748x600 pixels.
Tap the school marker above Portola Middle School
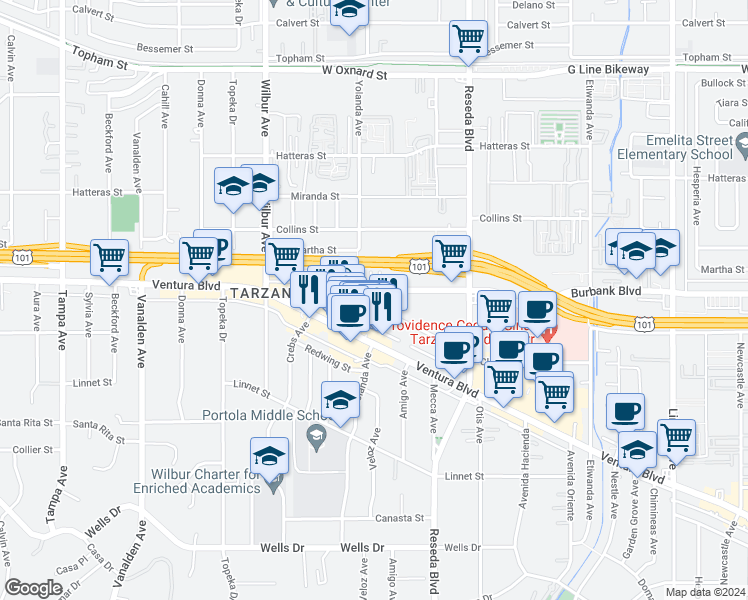pos(341,400)
